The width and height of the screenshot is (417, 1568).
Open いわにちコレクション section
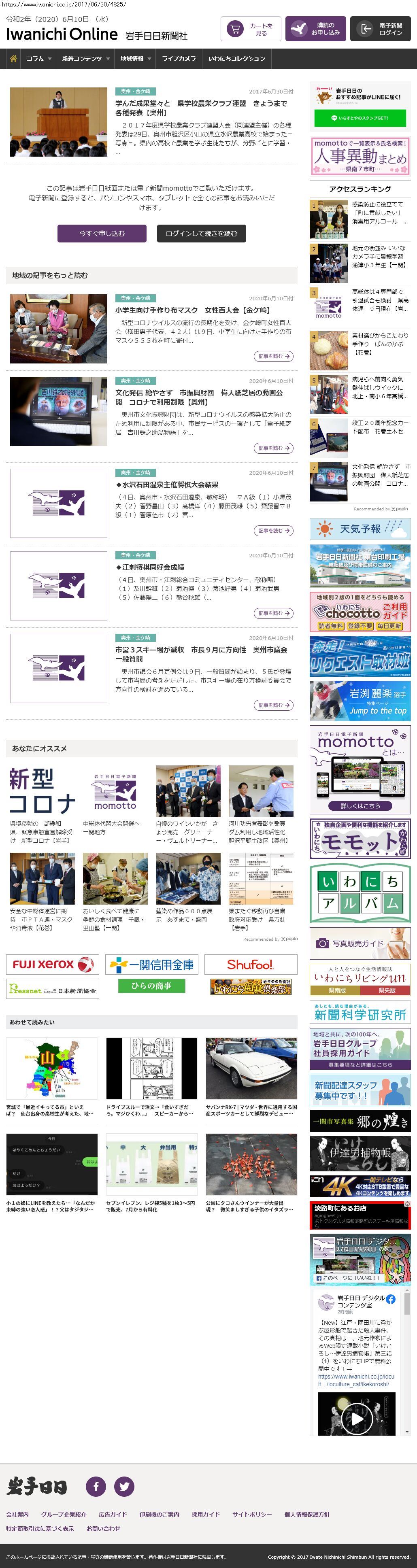[236, 59]
